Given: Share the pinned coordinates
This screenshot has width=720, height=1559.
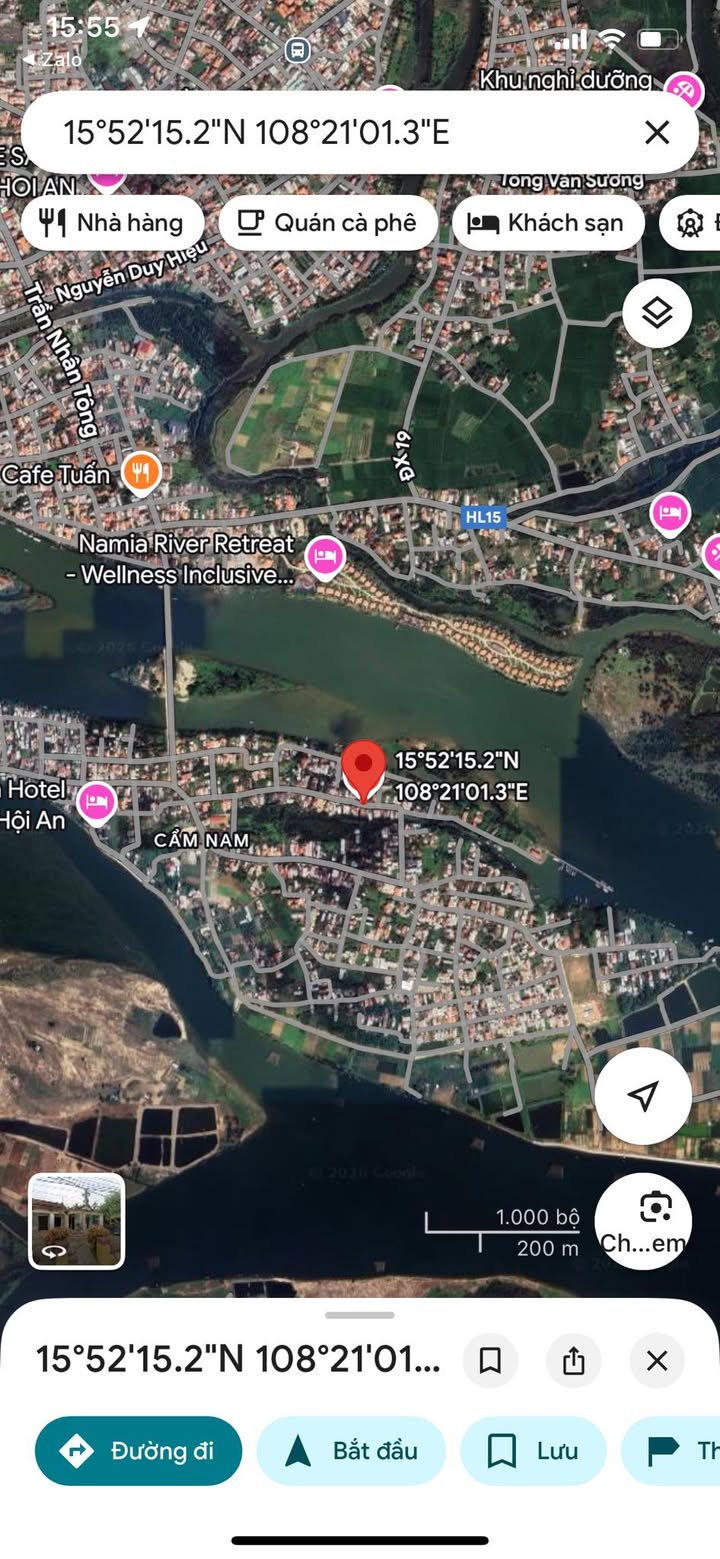Looking at the screenshot, I should (573, 1361).
